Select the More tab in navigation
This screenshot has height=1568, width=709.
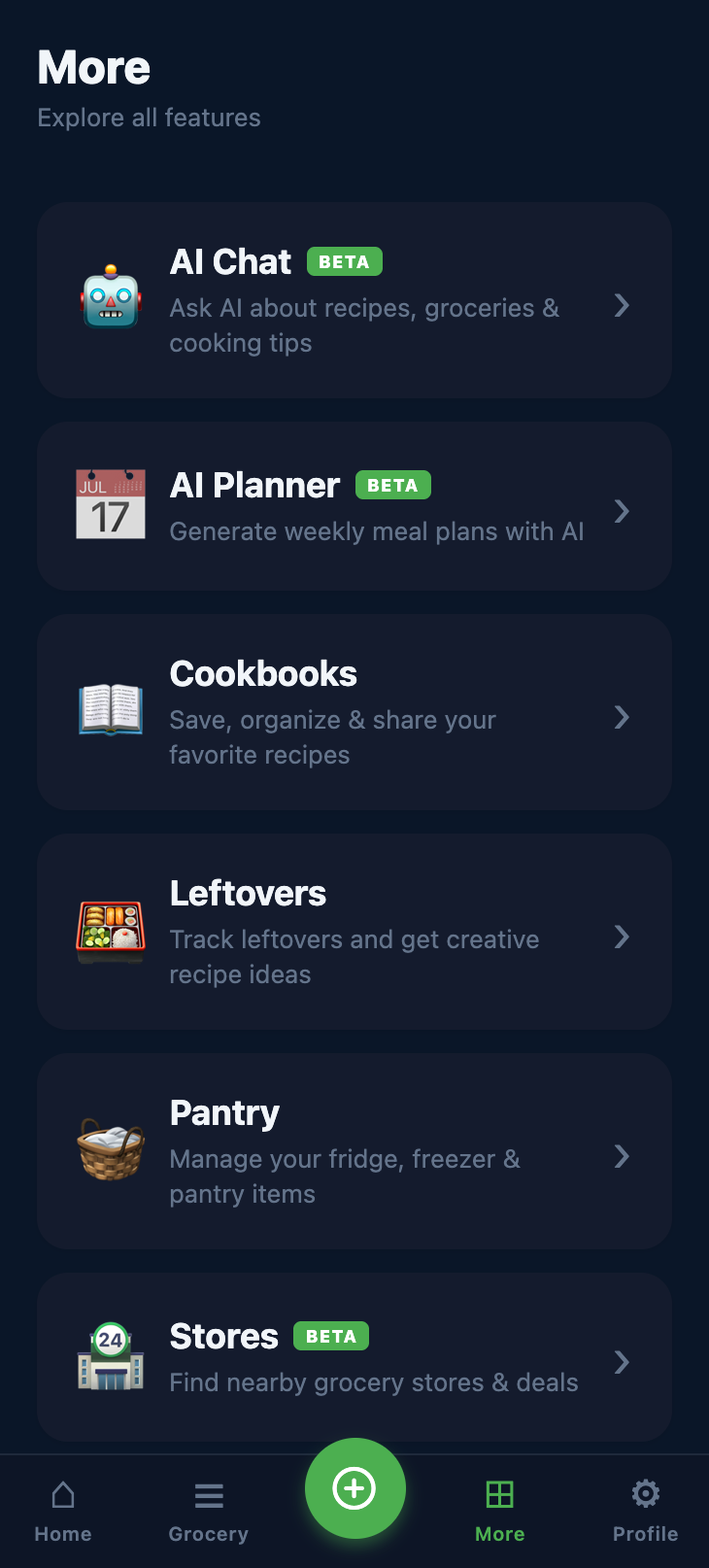[499, 1508]
